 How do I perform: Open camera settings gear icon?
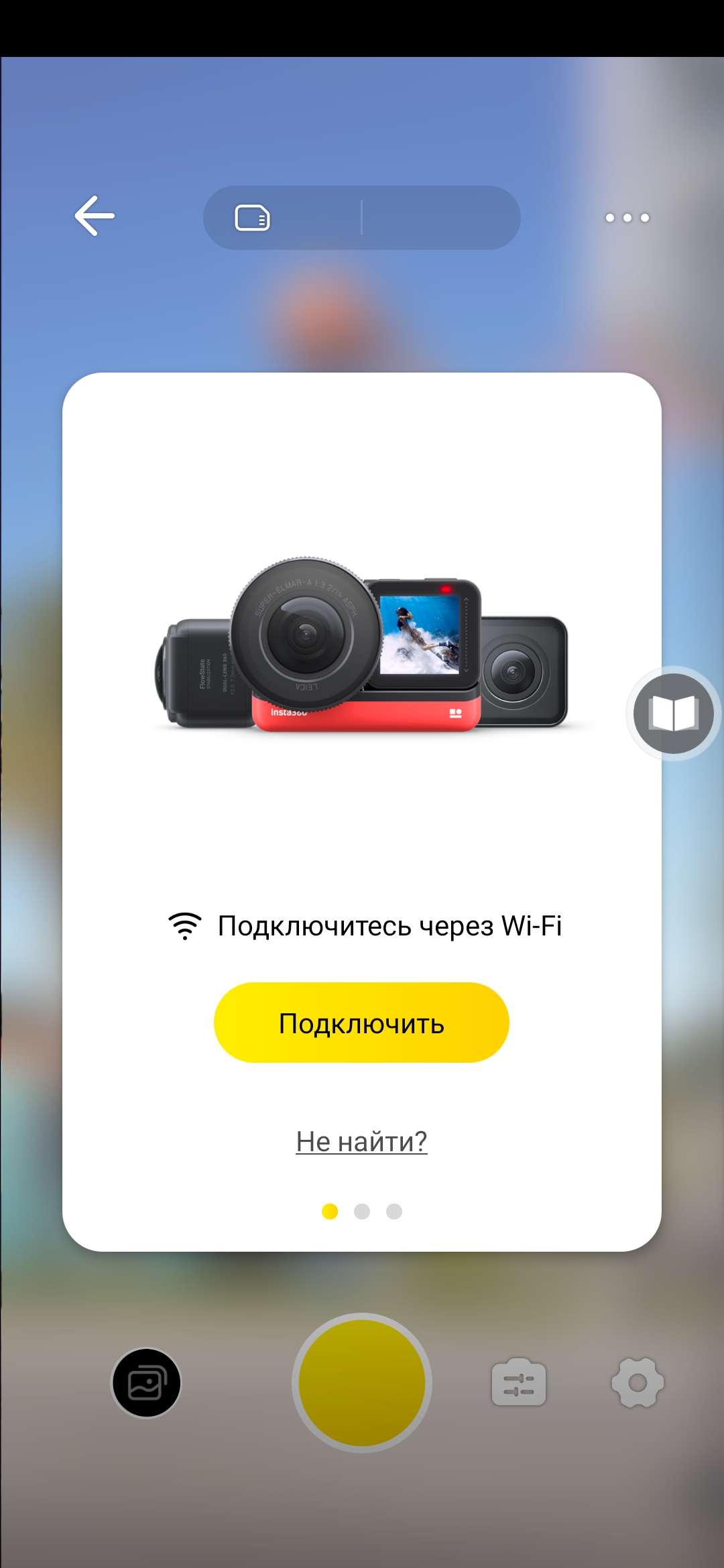point(638,1383)
